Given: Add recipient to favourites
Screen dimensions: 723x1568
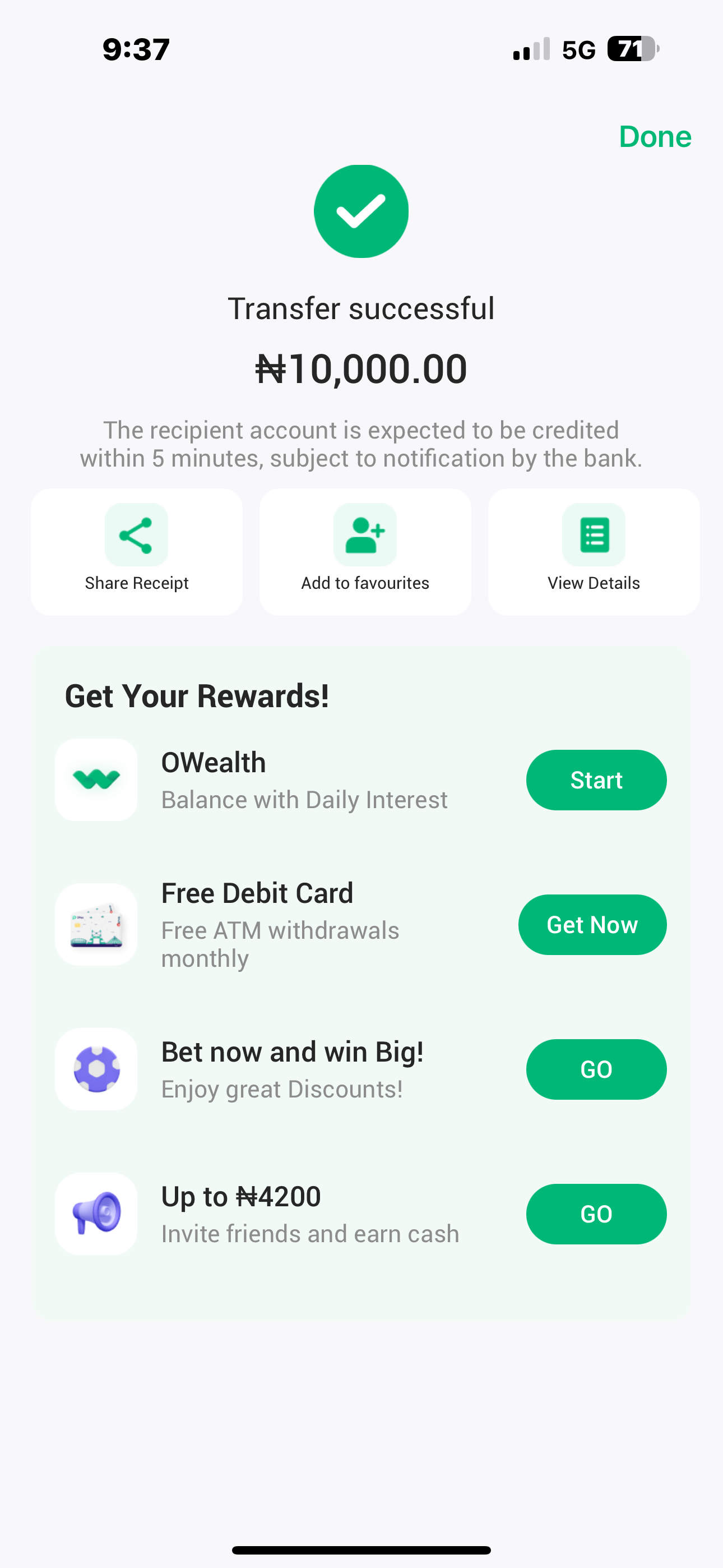Looking at the screenshot, I should coord(364,551).
